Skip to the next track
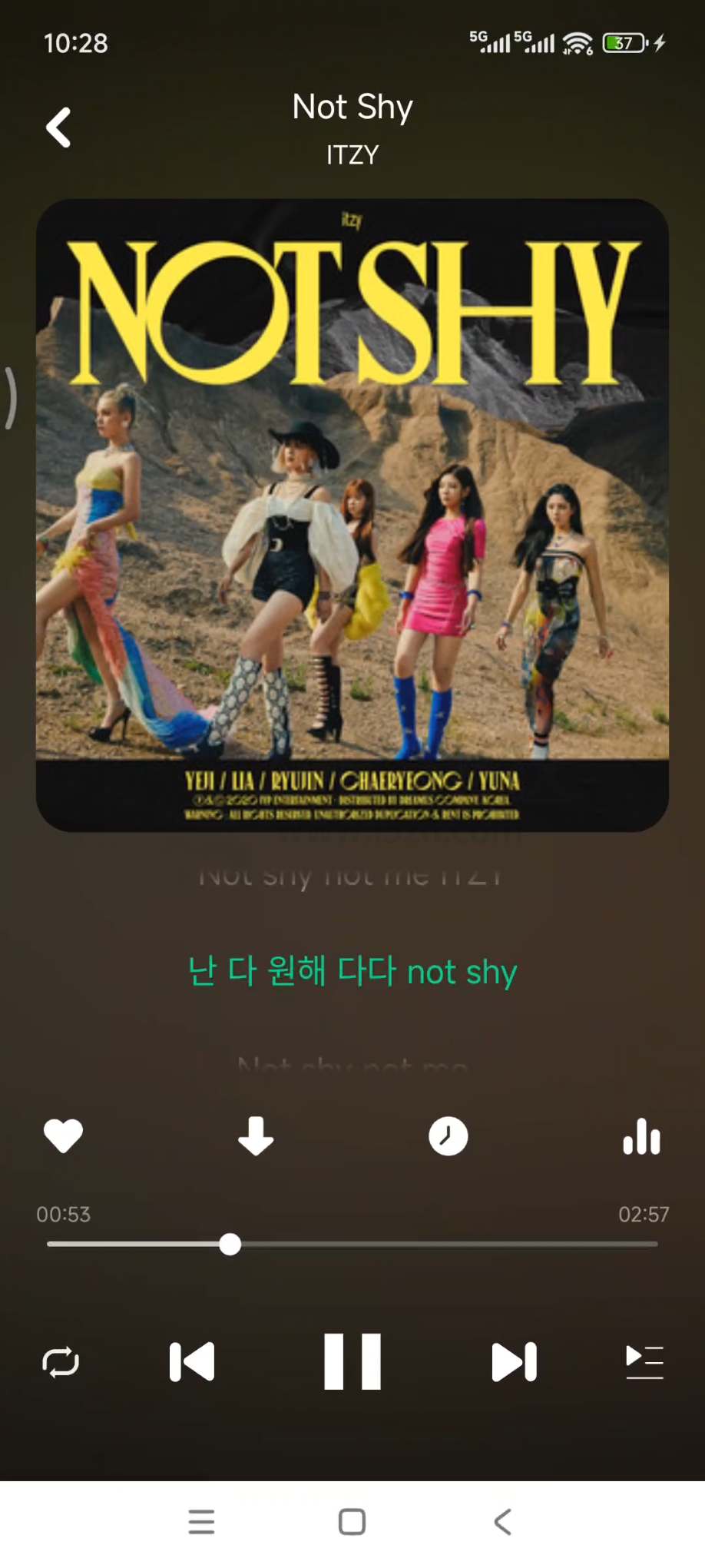 point(514,1362)
